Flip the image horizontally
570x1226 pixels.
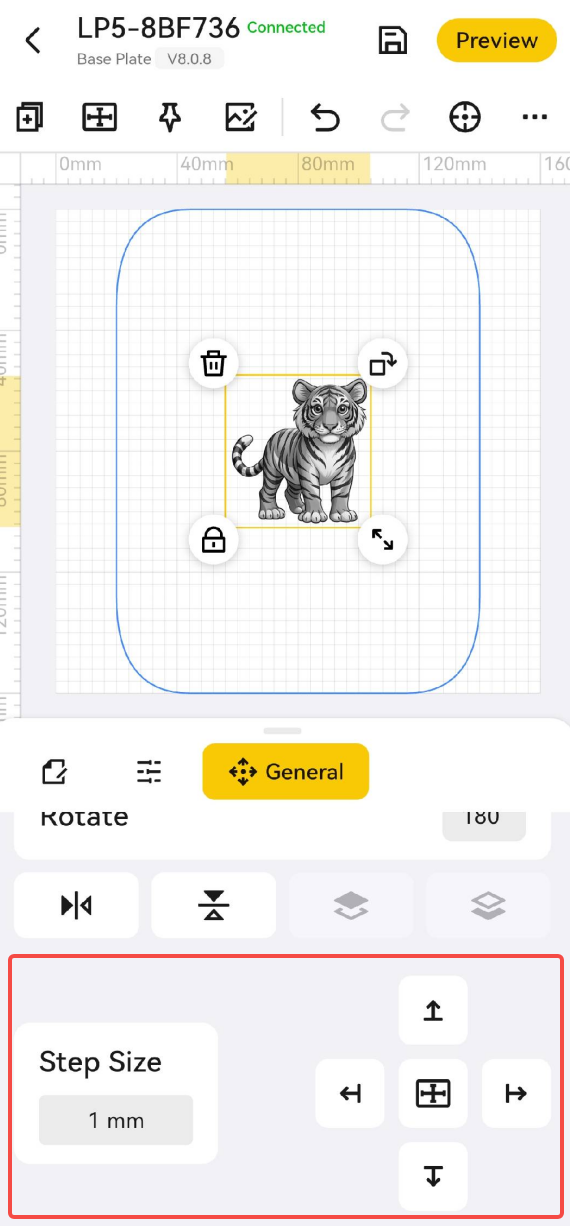(77, 905)
